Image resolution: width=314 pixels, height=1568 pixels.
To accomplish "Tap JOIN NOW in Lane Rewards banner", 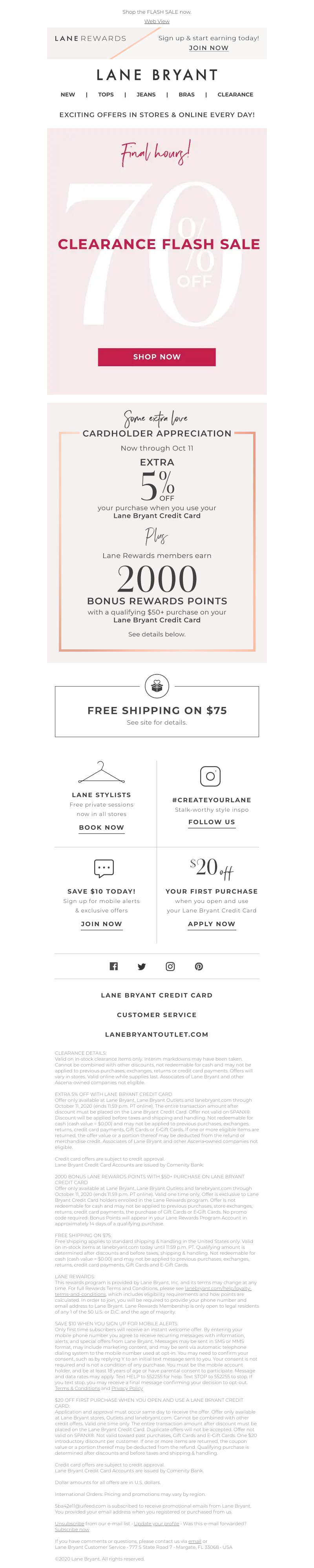I will (208, 47).
